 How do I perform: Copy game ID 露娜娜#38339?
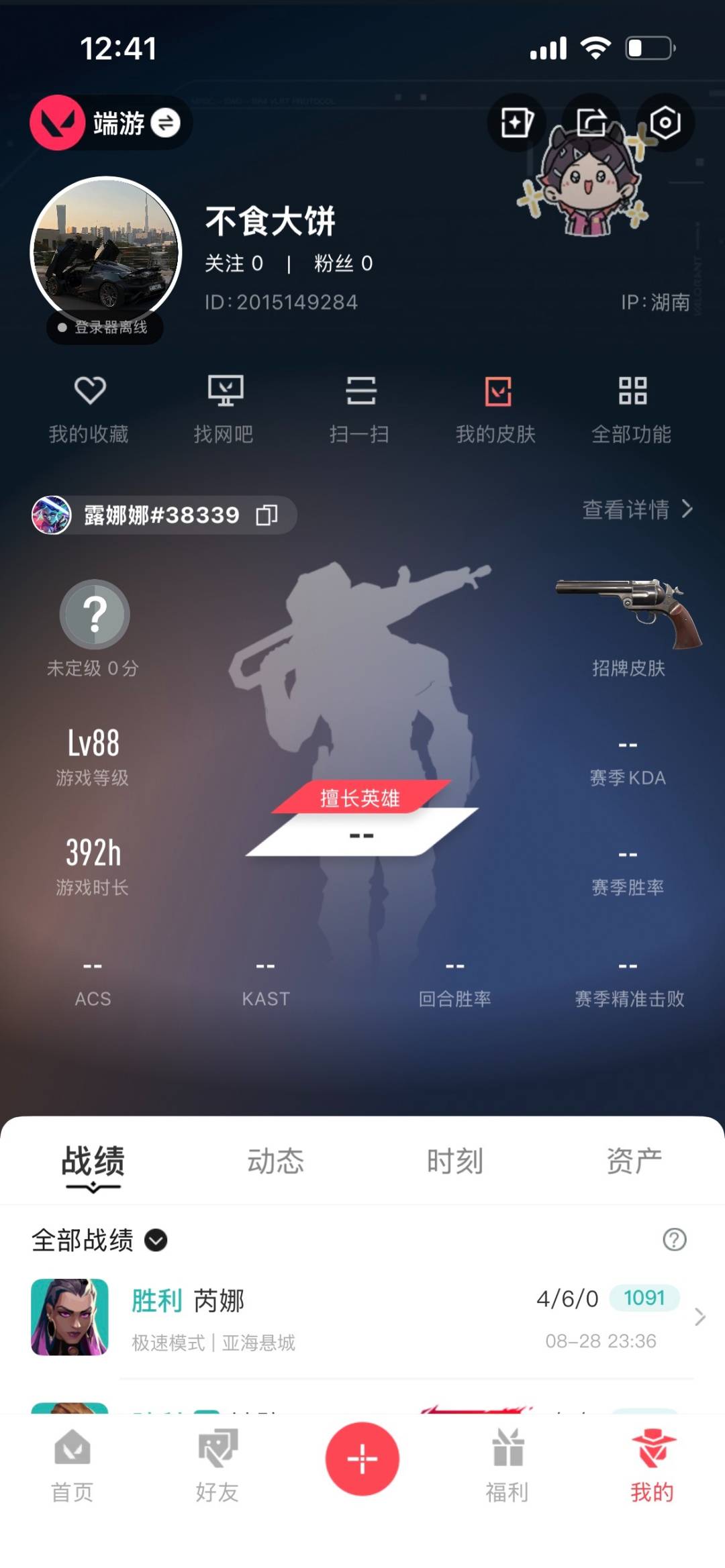point(267,515)
